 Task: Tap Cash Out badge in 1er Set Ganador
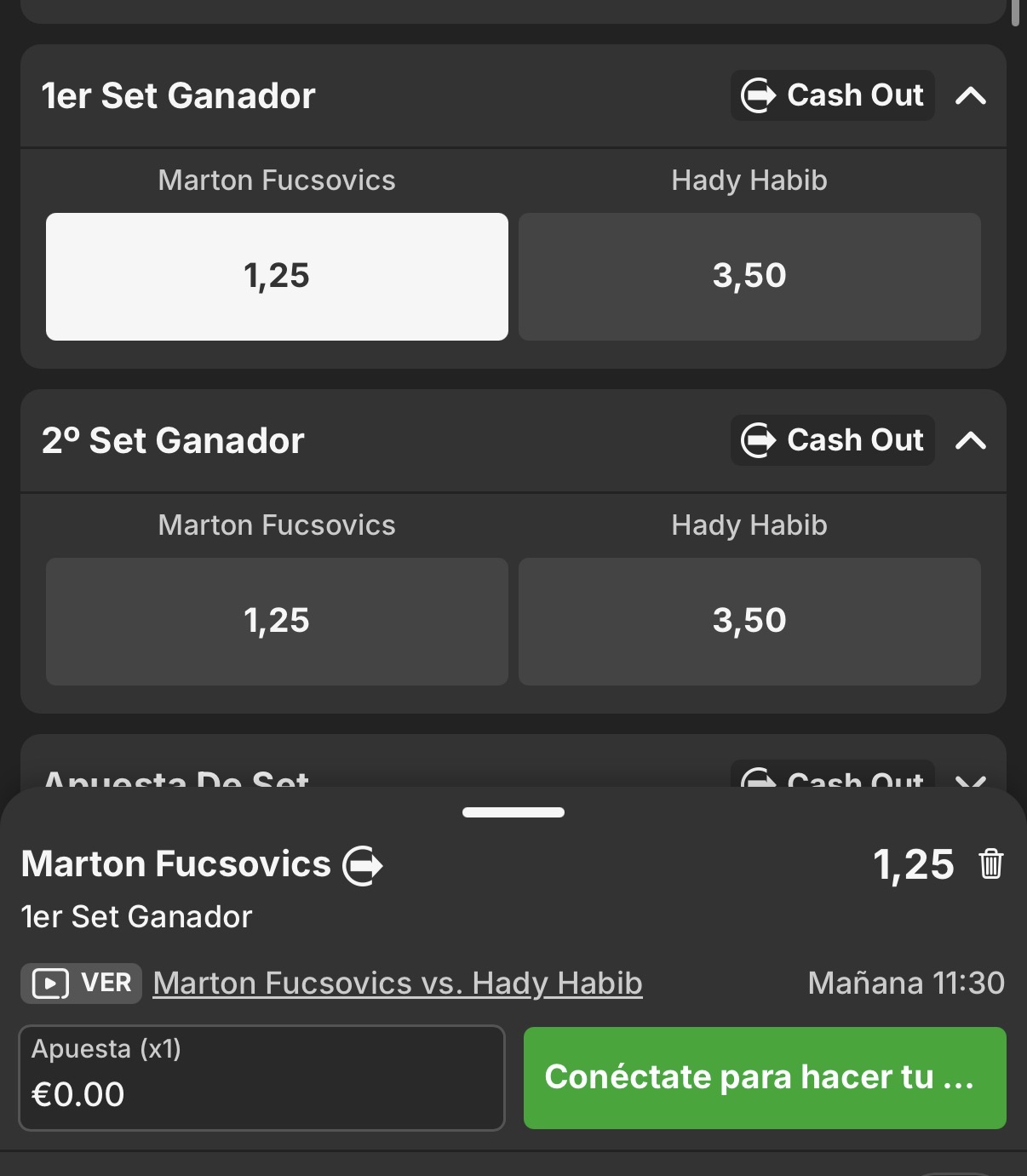point(832,95)
